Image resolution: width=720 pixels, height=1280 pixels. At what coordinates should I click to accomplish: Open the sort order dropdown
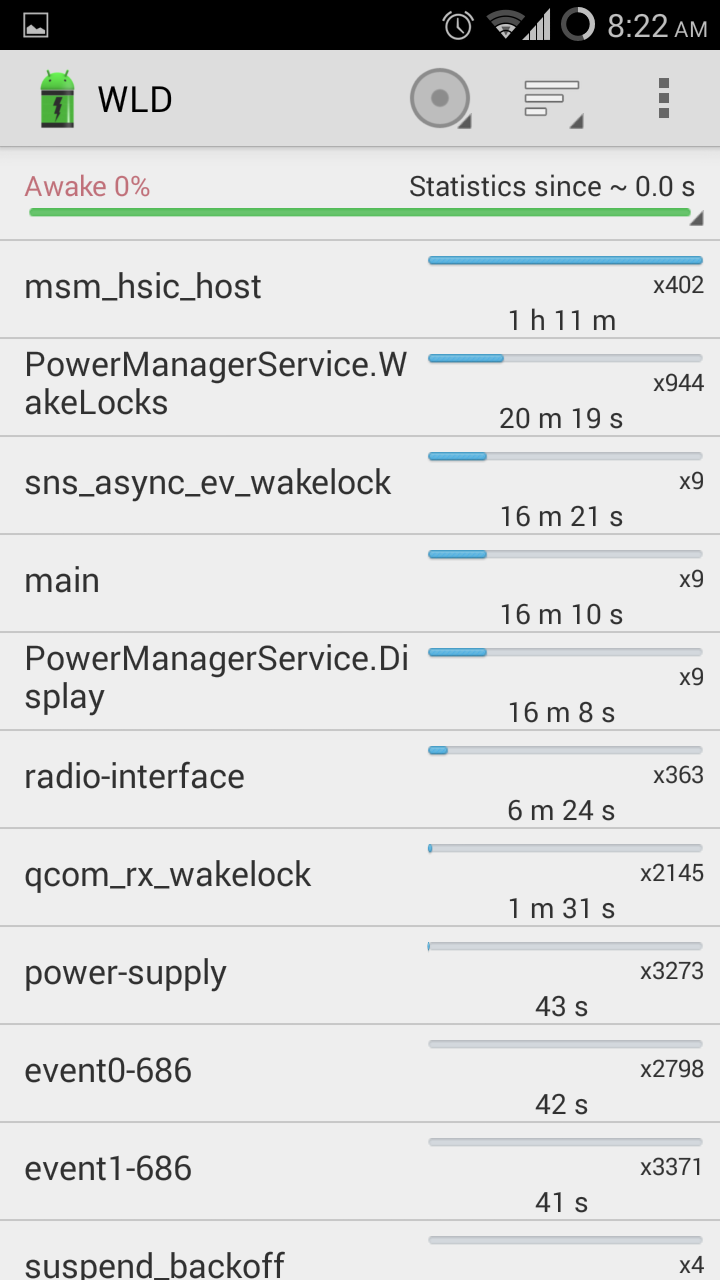[x=553, y=99]
